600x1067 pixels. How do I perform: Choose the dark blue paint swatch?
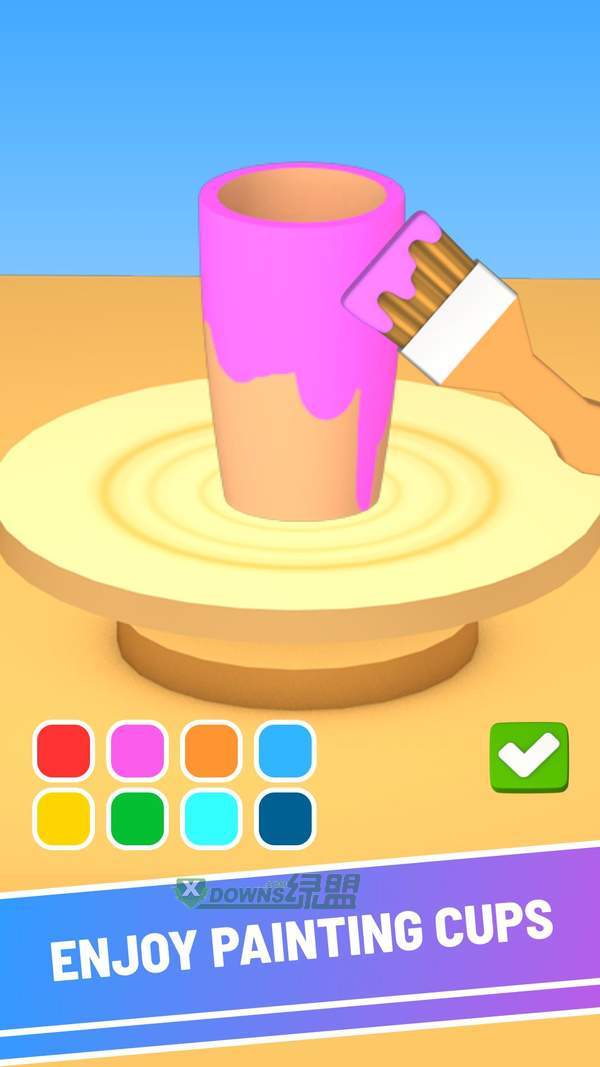click(x=285, y=818)
